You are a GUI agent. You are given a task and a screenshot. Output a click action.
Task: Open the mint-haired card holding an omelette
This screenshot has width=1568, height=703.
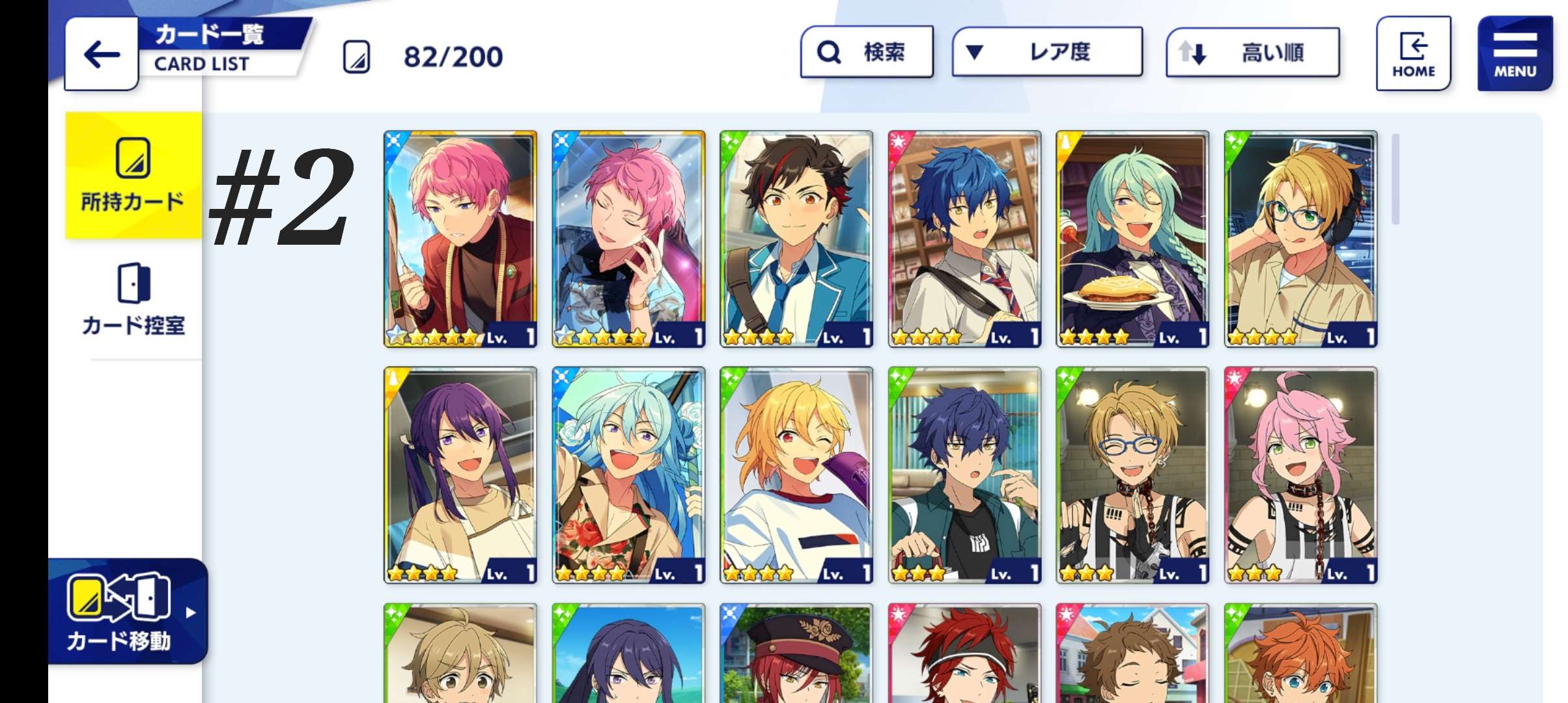coord(1132,239)
